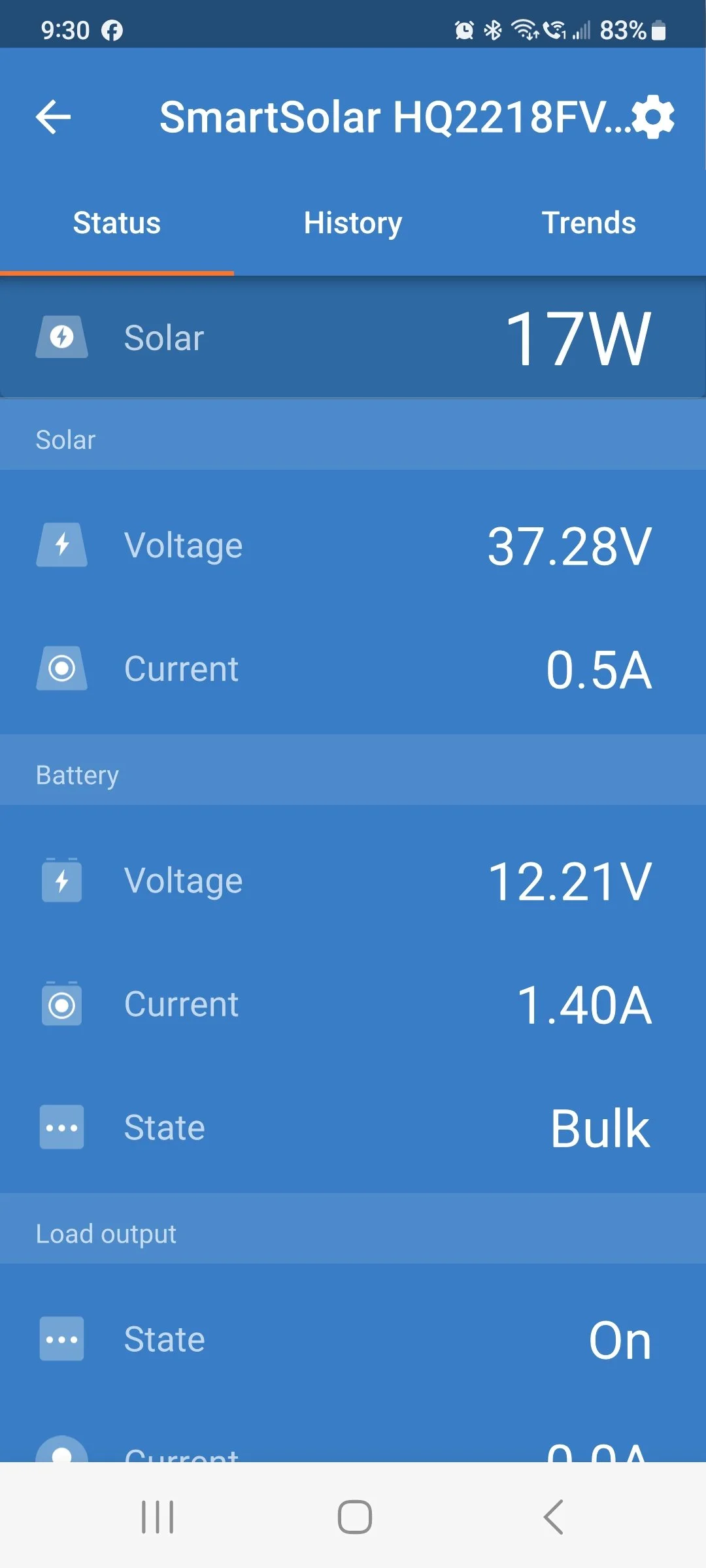Open the recent apps view

[158, 1516]
